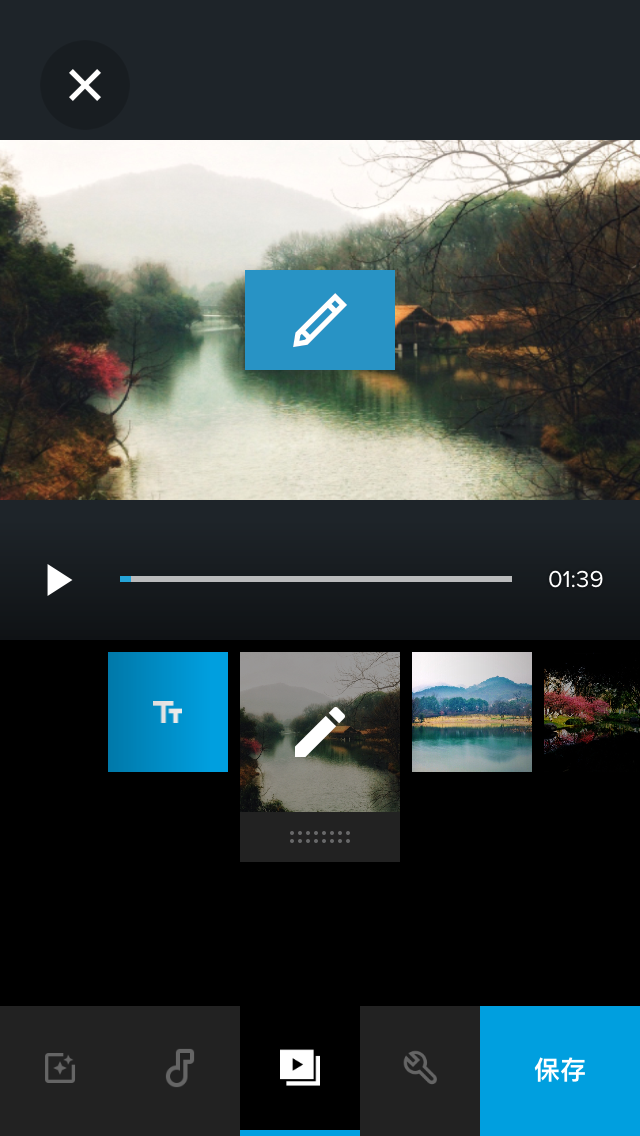
Task: Switch to the style effects tab
Action: (x=60, y=1069)
